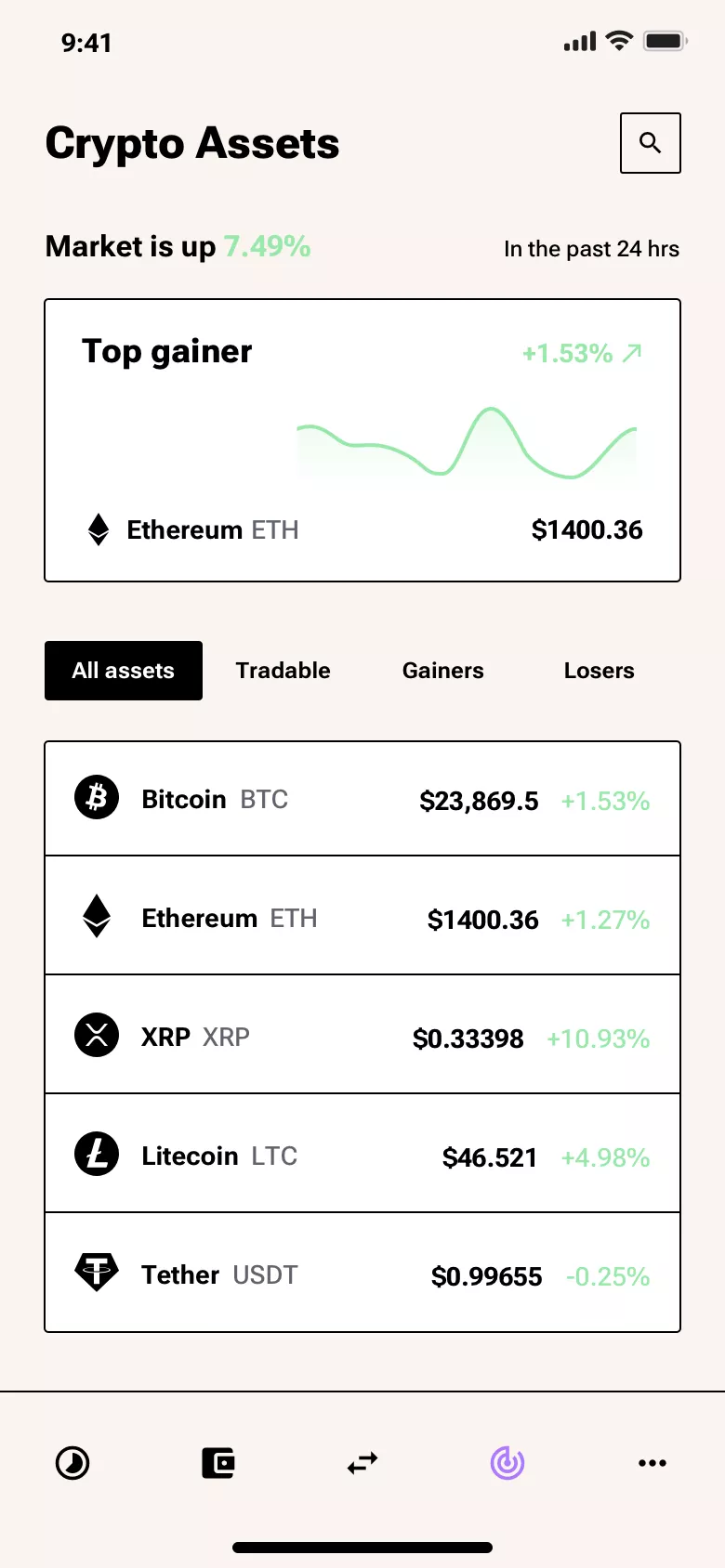Open the Bitcoin BTC row
The height and width of the screenshot is (1568, 725).
click(362, 799)
